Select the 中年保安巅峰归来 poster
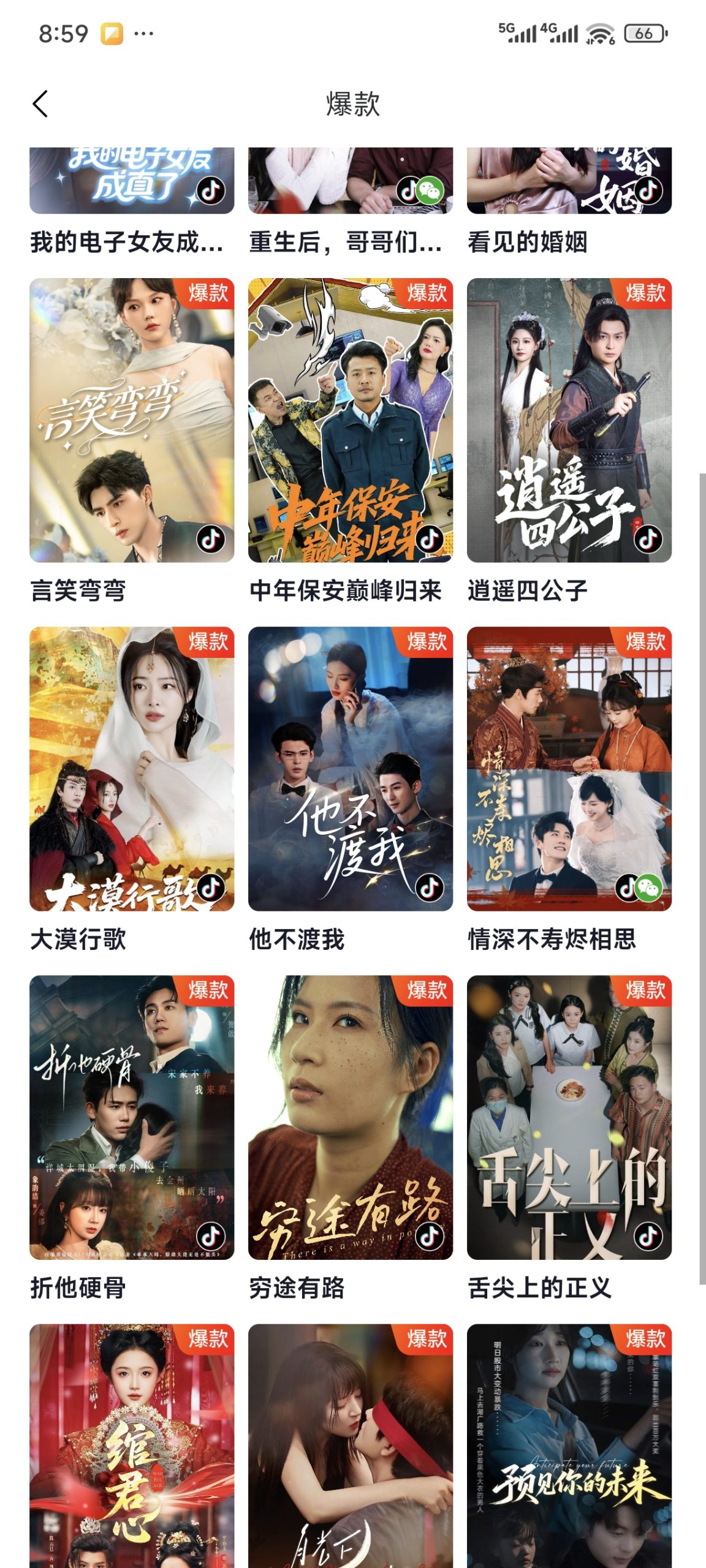This screenshot has height=1568, width=706. 350,420
